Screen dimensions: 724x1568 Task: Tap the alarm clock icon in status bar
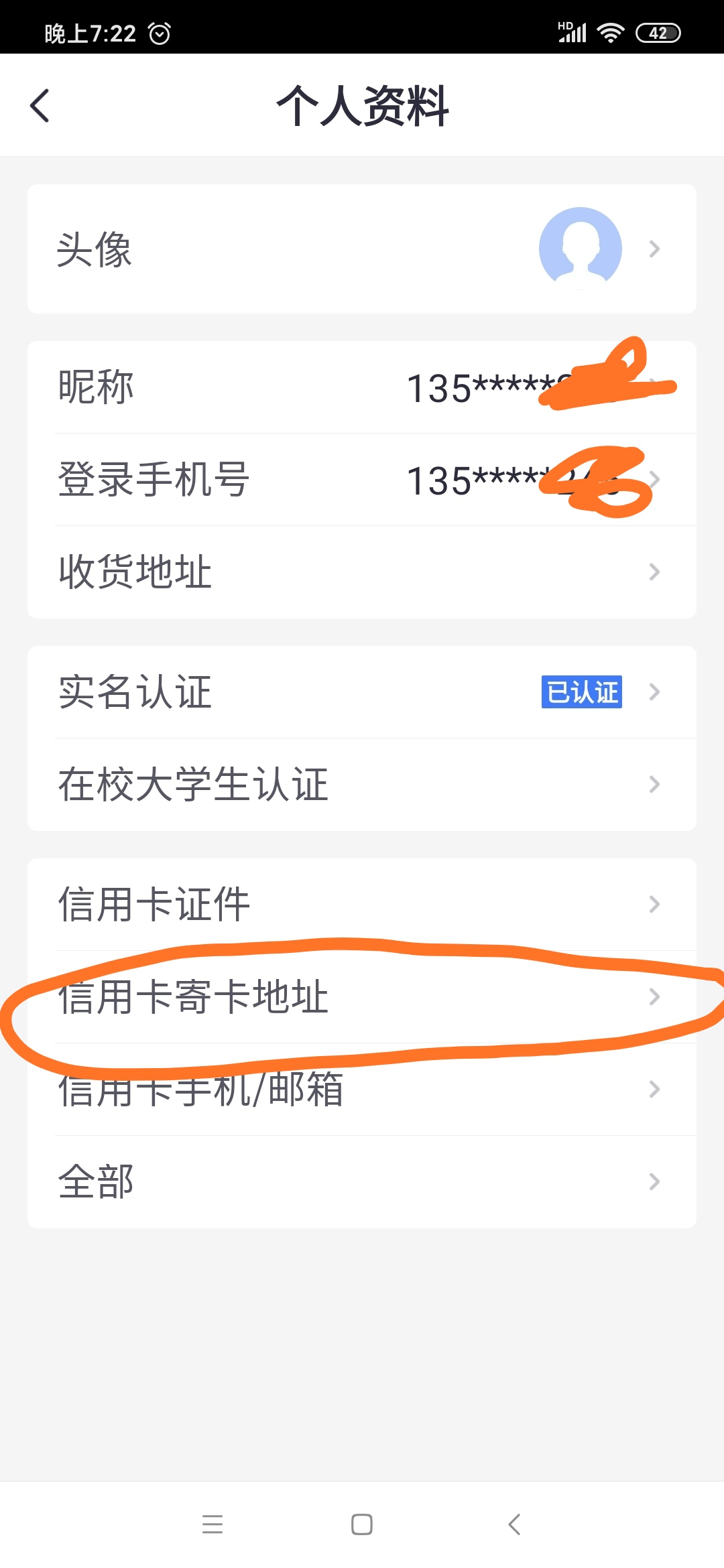tap(158, 31)
